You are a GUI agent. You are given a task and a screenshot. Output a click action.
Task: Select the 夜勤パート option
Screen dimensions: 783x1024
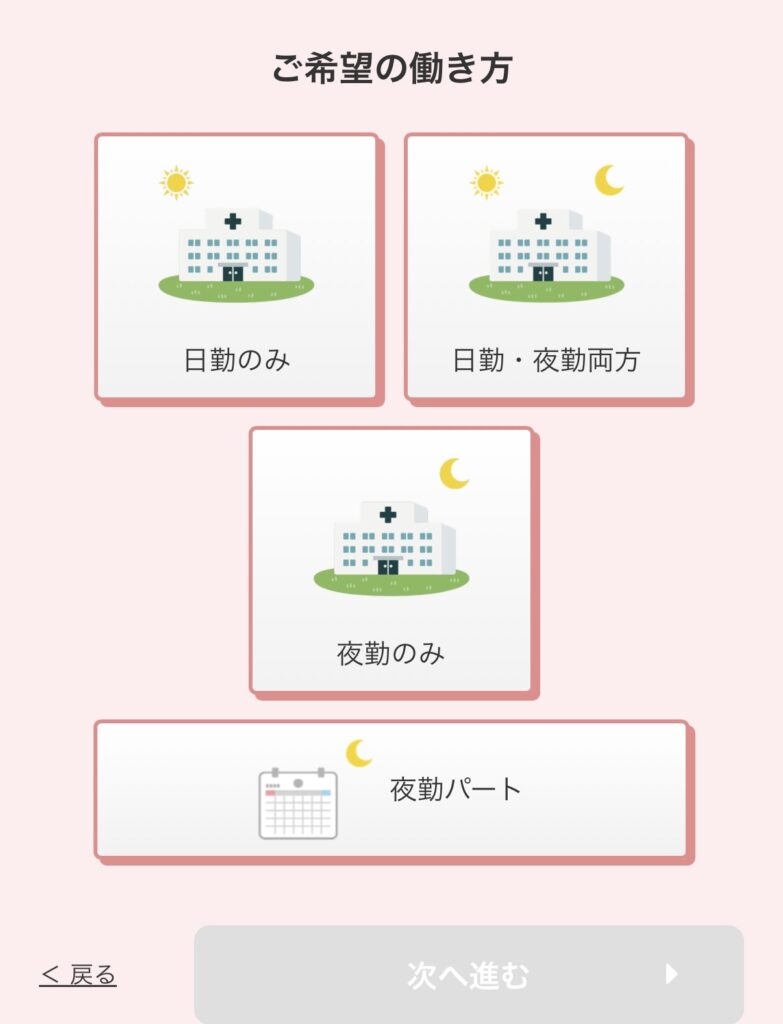391,789
